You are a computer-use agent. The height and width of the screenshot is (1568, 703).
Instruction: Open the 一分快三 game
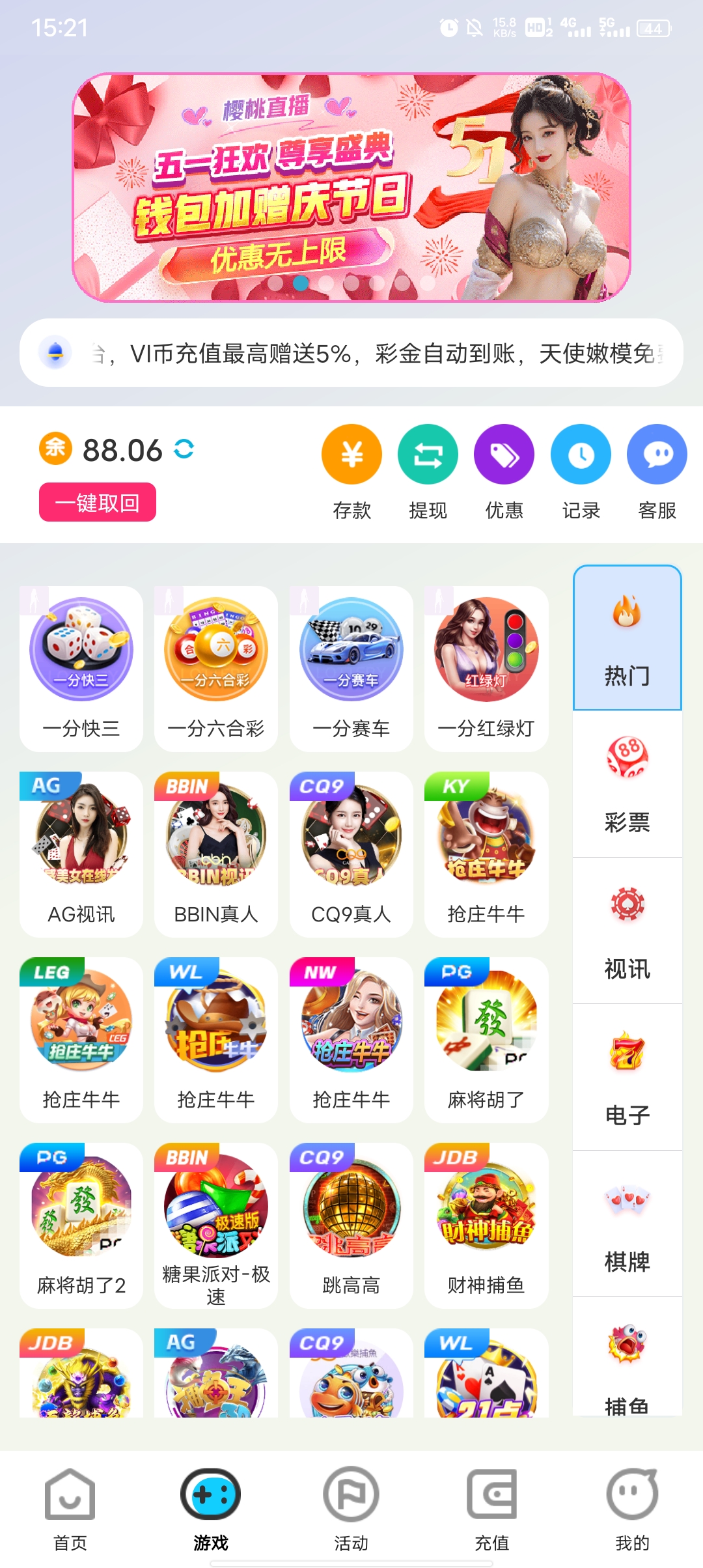point(81,668)
